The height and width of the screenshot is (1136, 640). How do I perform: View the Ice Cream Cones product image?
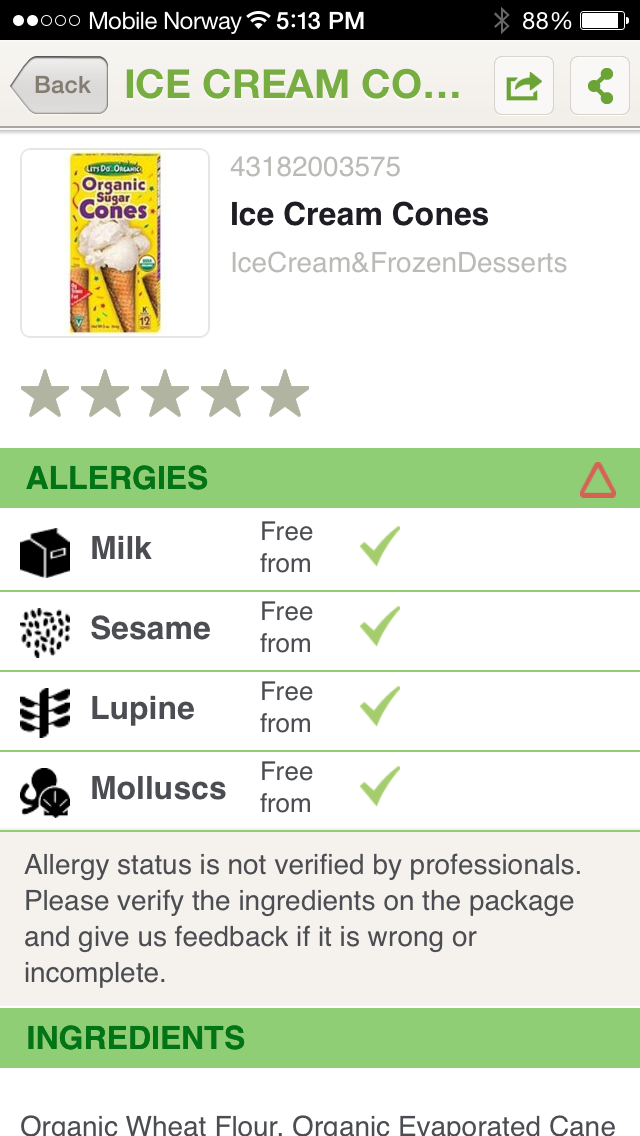coord(115,243)
